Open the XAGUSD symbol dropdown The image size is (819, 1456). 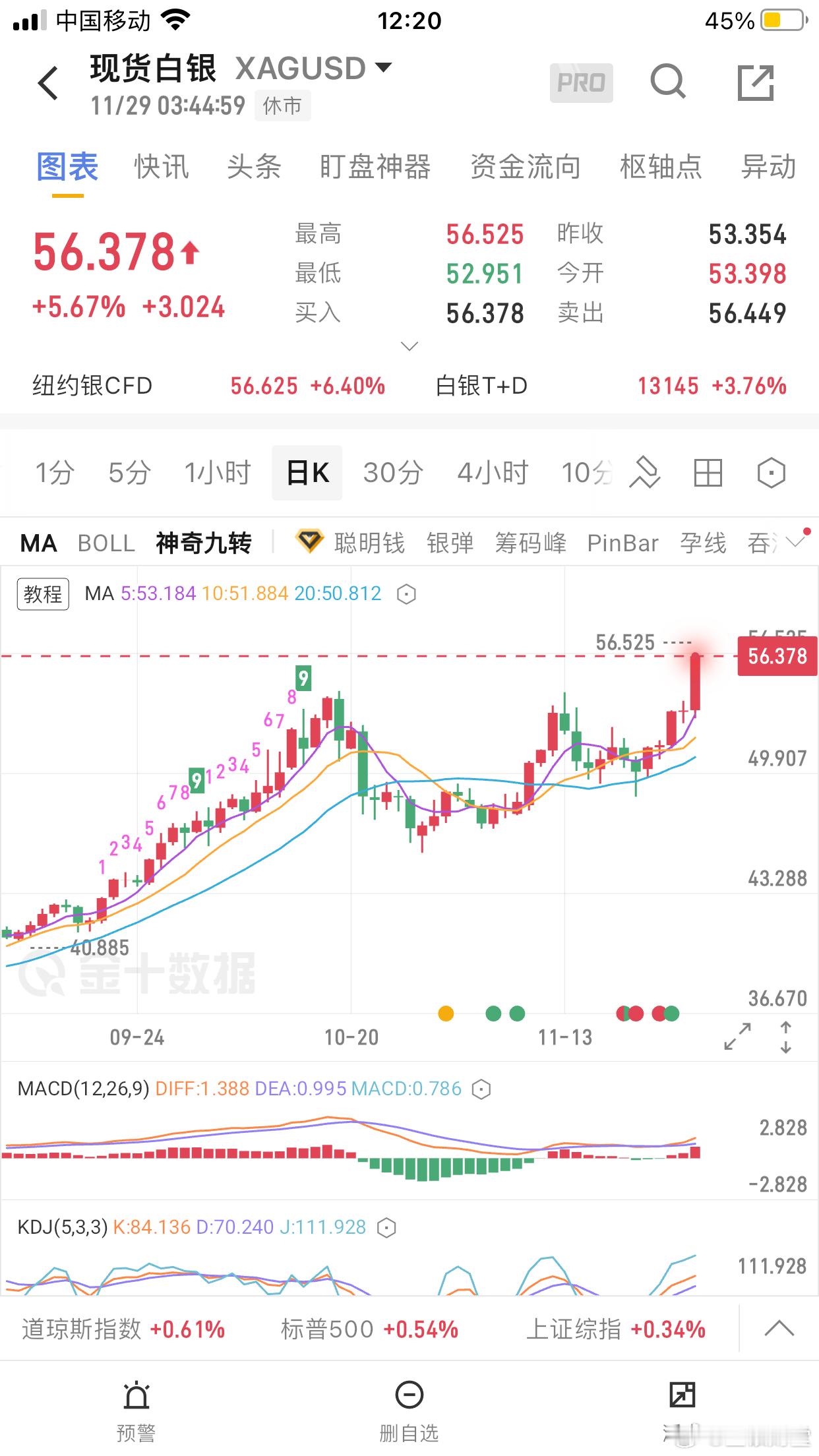point(380,67)
